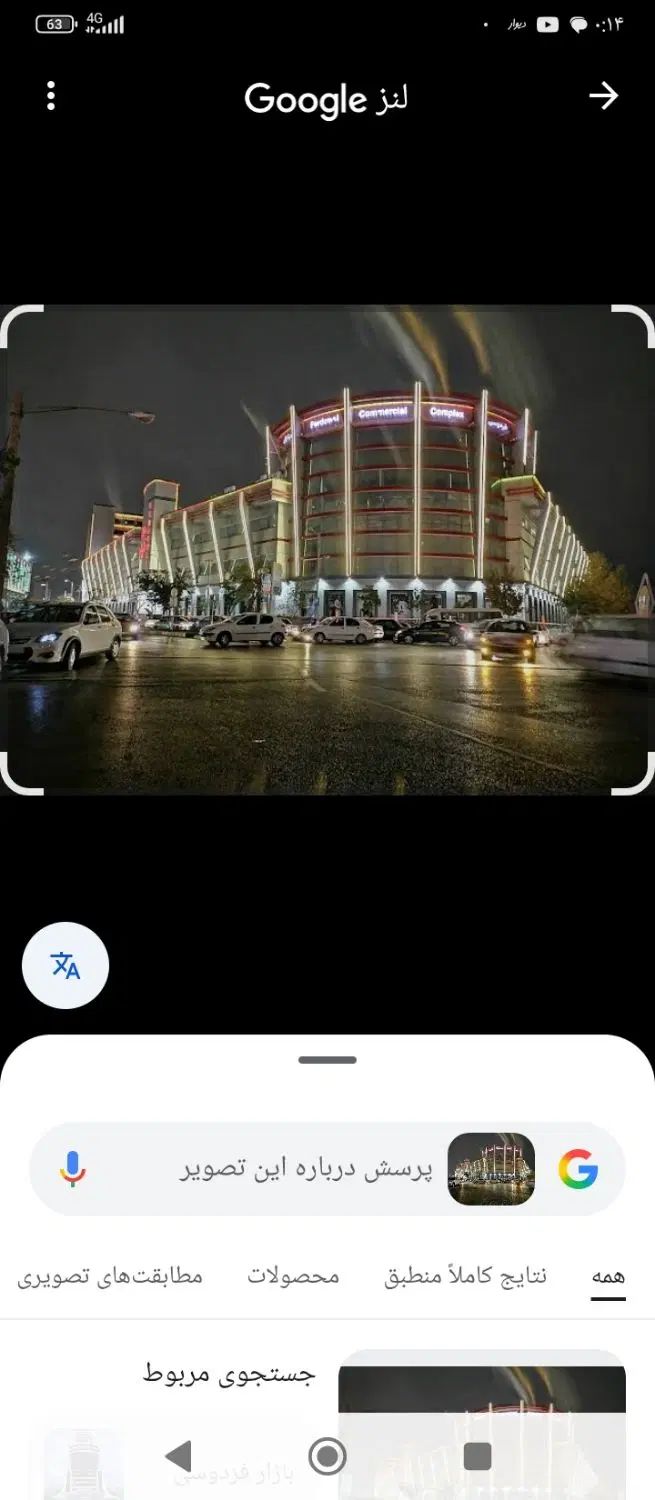Open the 'مطابقت‌های تصویری' tab
The width and height of the screenshot is (655, 1500).
(x=110, y=1277)
